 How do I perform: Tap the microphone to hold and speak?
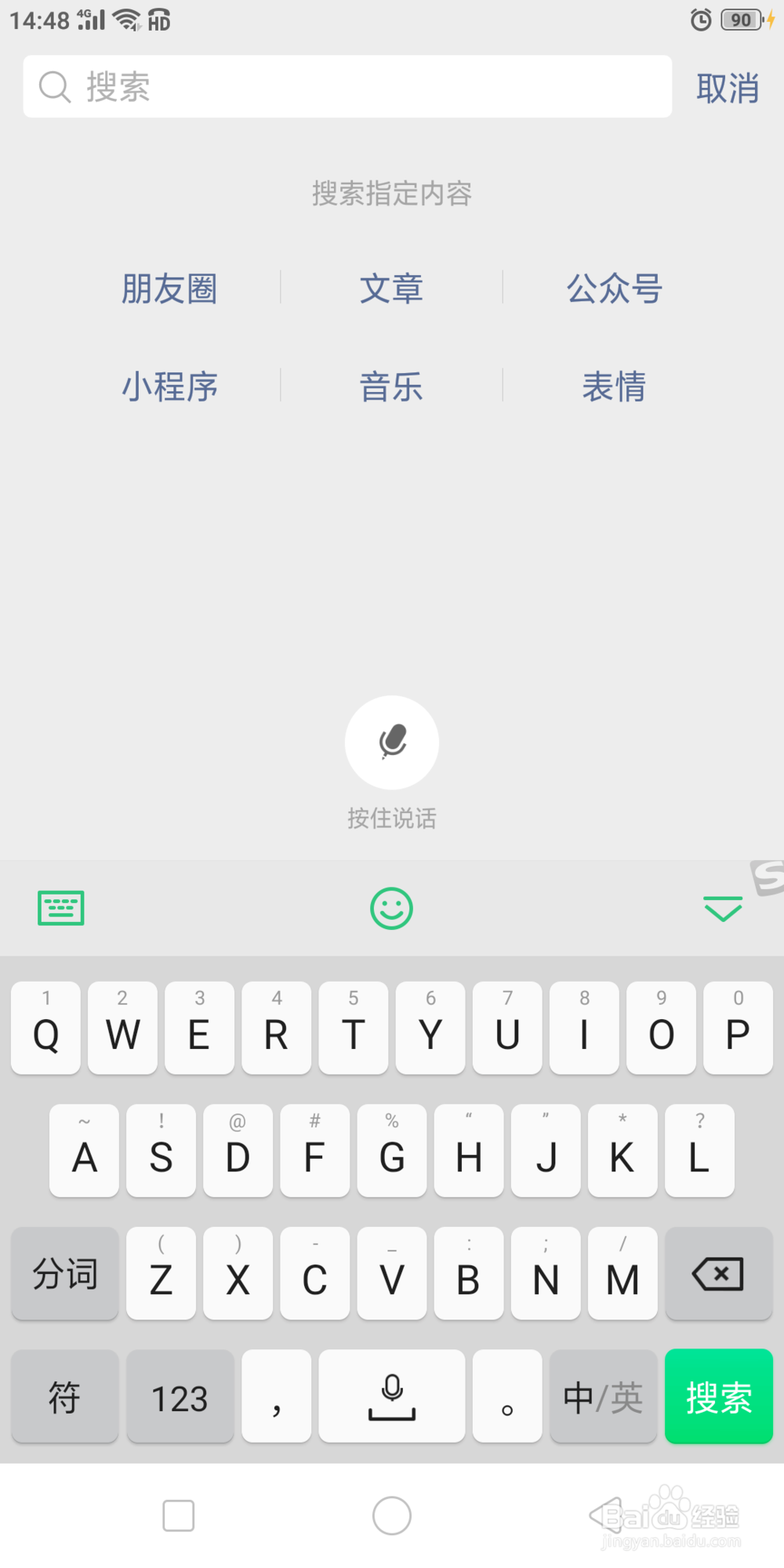(x=392, y=742)
